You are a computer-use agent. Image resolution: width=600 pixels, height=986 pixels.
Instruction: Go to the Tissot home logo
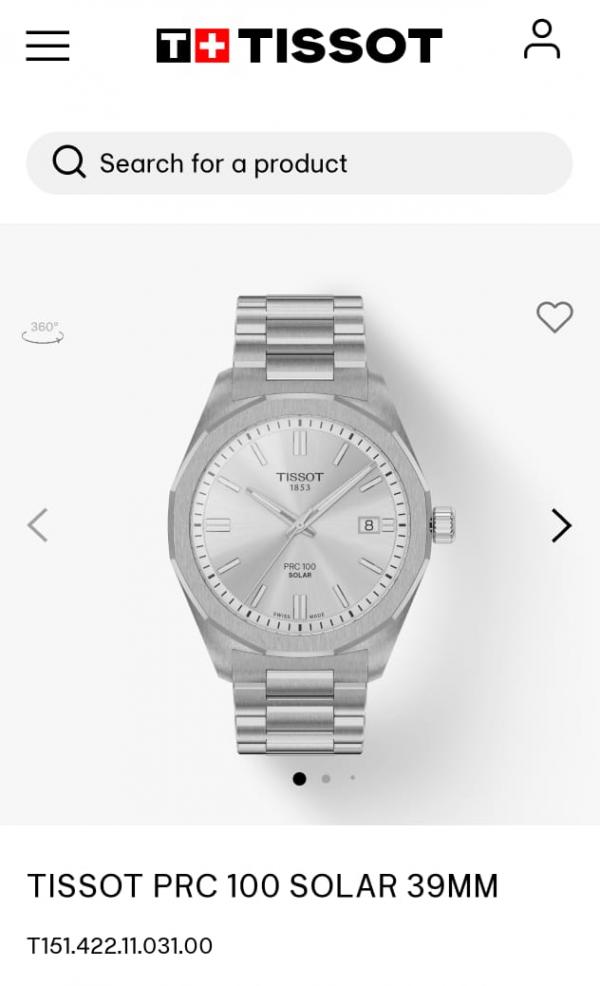tap(299, 46)
